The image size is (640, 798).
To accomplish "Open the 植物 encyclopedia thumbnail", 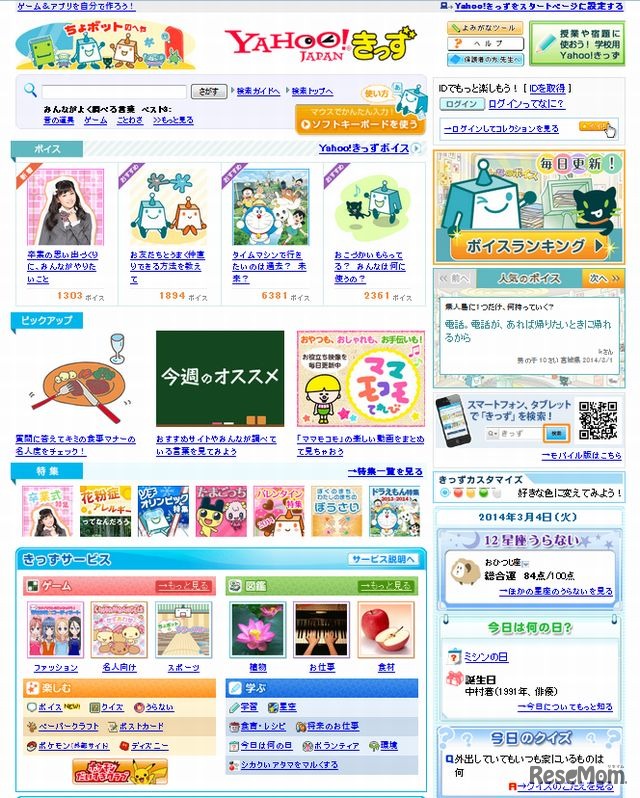I will [x=258, y=629].
